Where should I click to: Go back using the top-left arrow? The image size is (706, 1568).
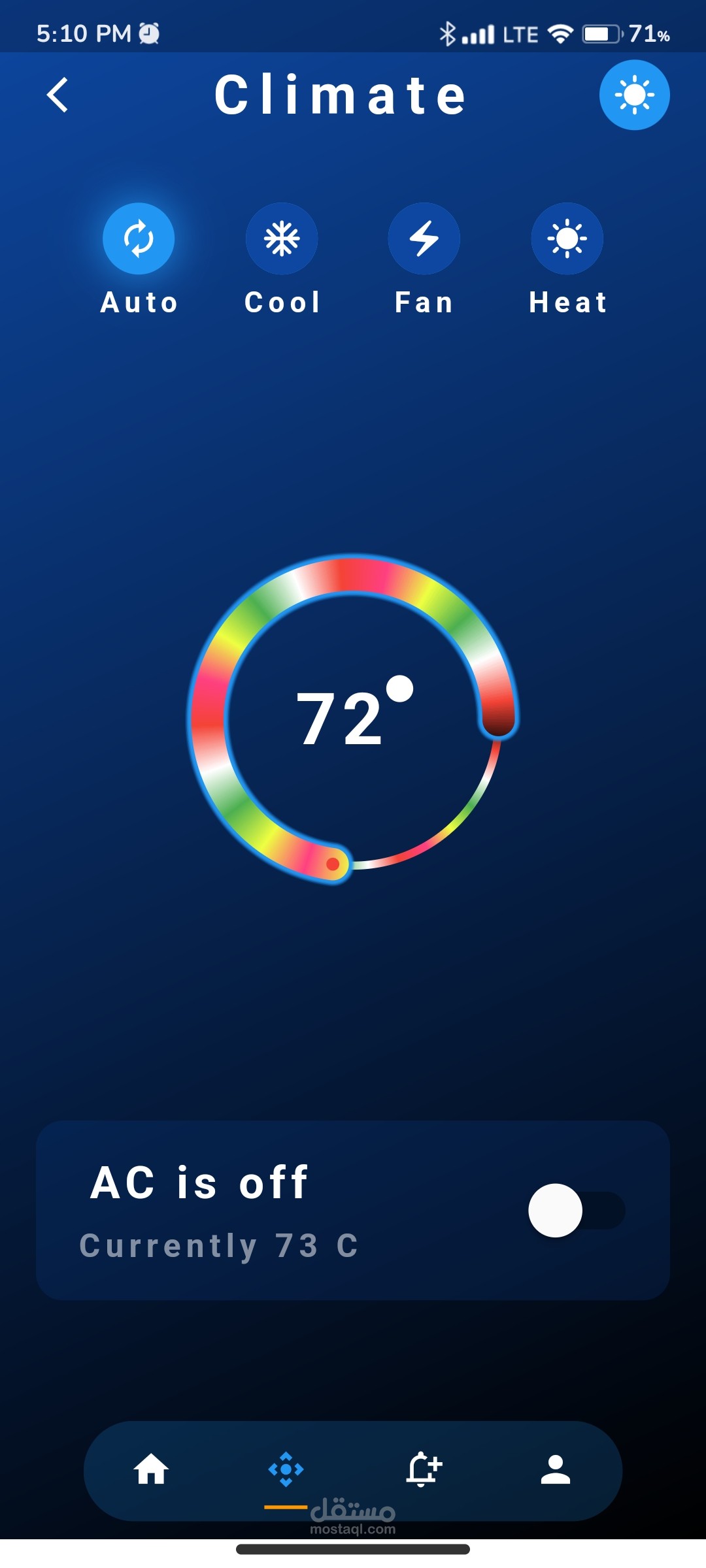click(58, 95)
